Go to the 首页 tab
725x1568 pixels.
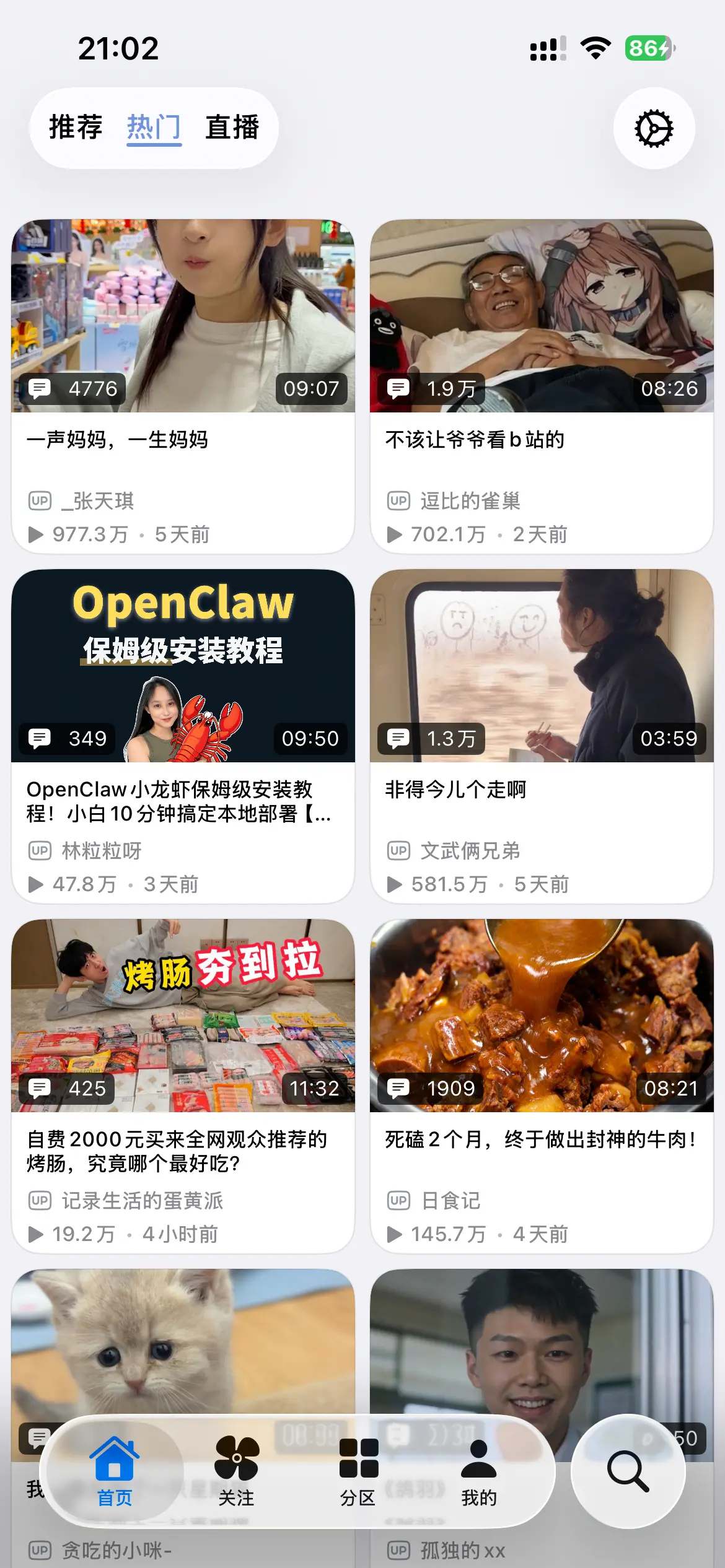click(115, 1472)
